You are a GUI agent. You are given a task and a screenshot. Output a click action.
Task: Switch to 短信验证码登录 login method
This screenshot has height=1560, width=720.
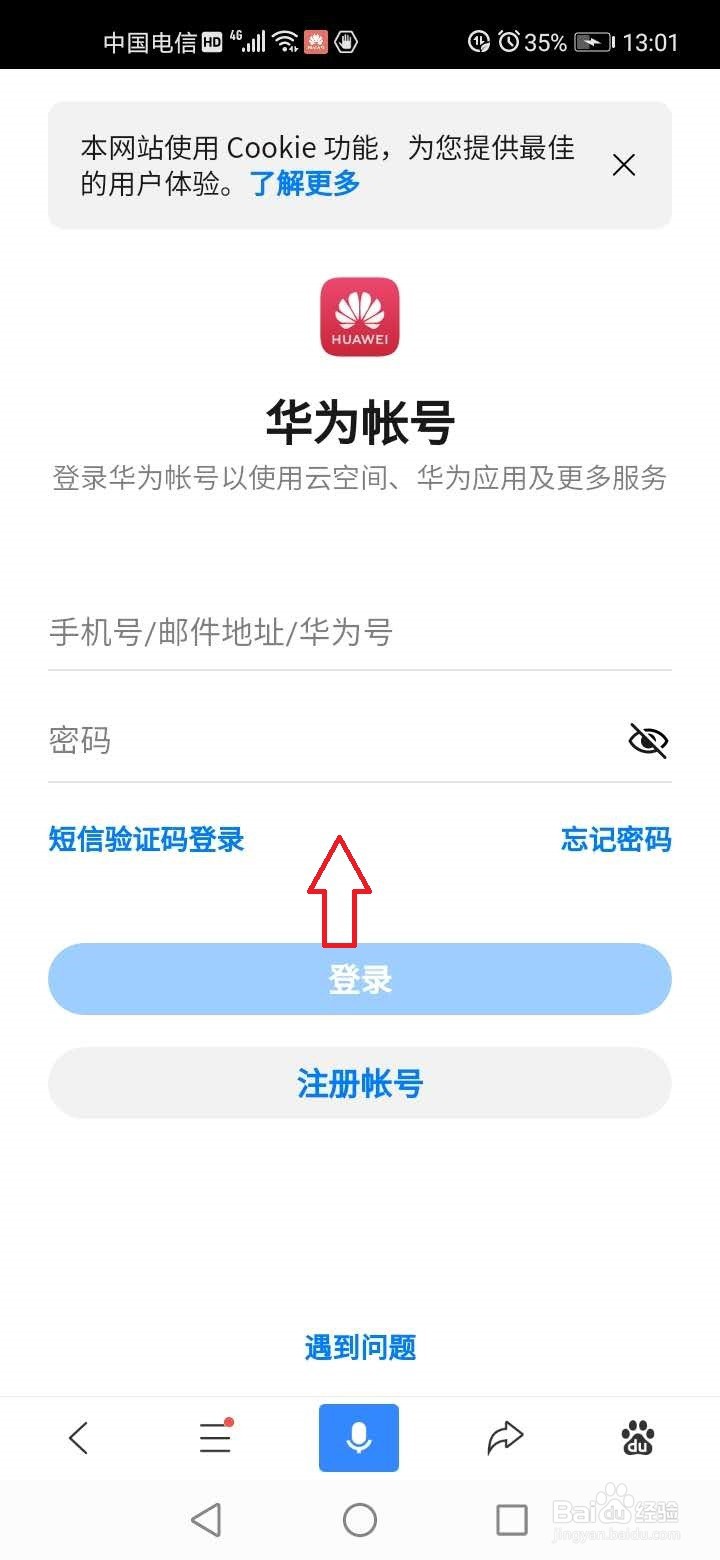[x=146, y=840]
